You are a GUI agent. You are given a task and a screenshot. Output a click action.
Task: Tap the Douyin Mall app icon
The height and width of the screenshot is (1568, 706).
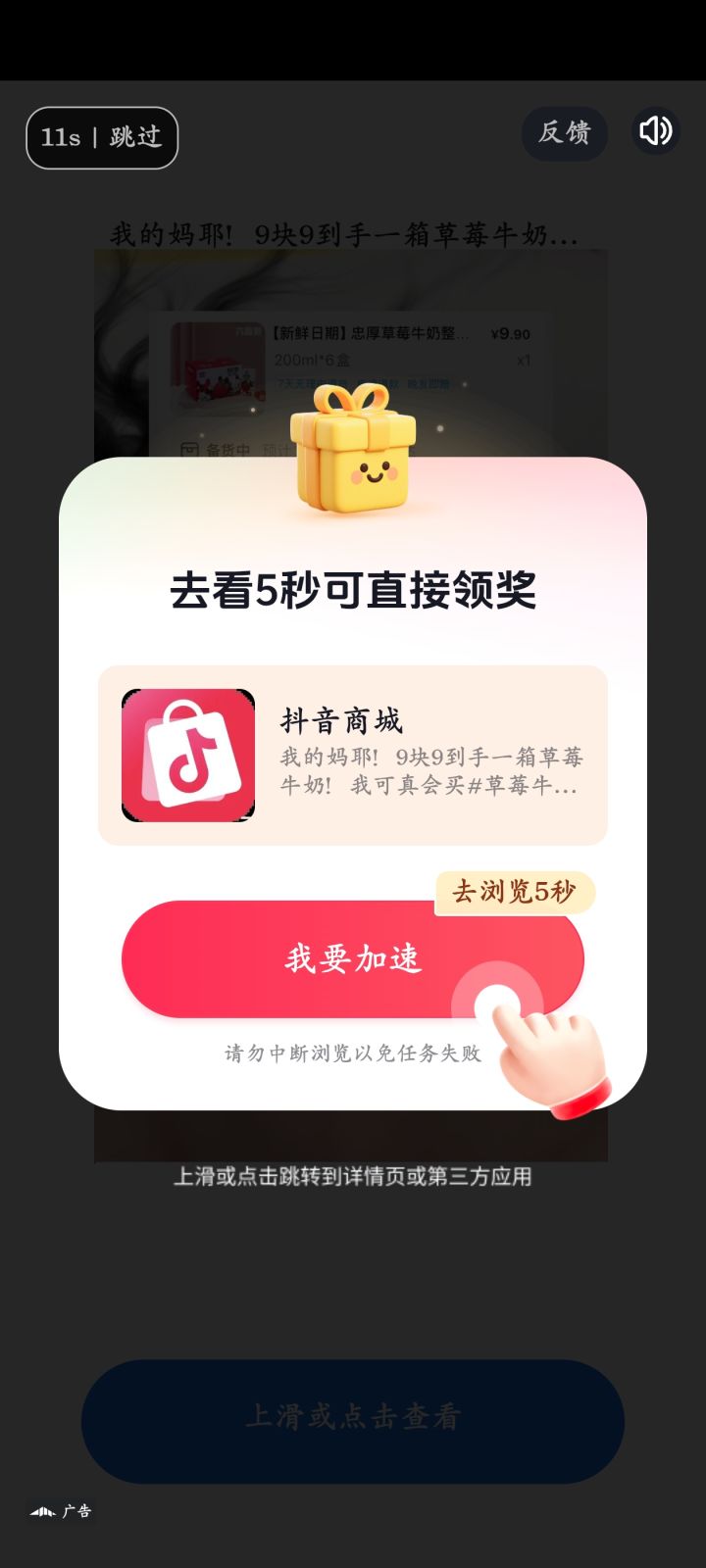click(x=188, y=755)
